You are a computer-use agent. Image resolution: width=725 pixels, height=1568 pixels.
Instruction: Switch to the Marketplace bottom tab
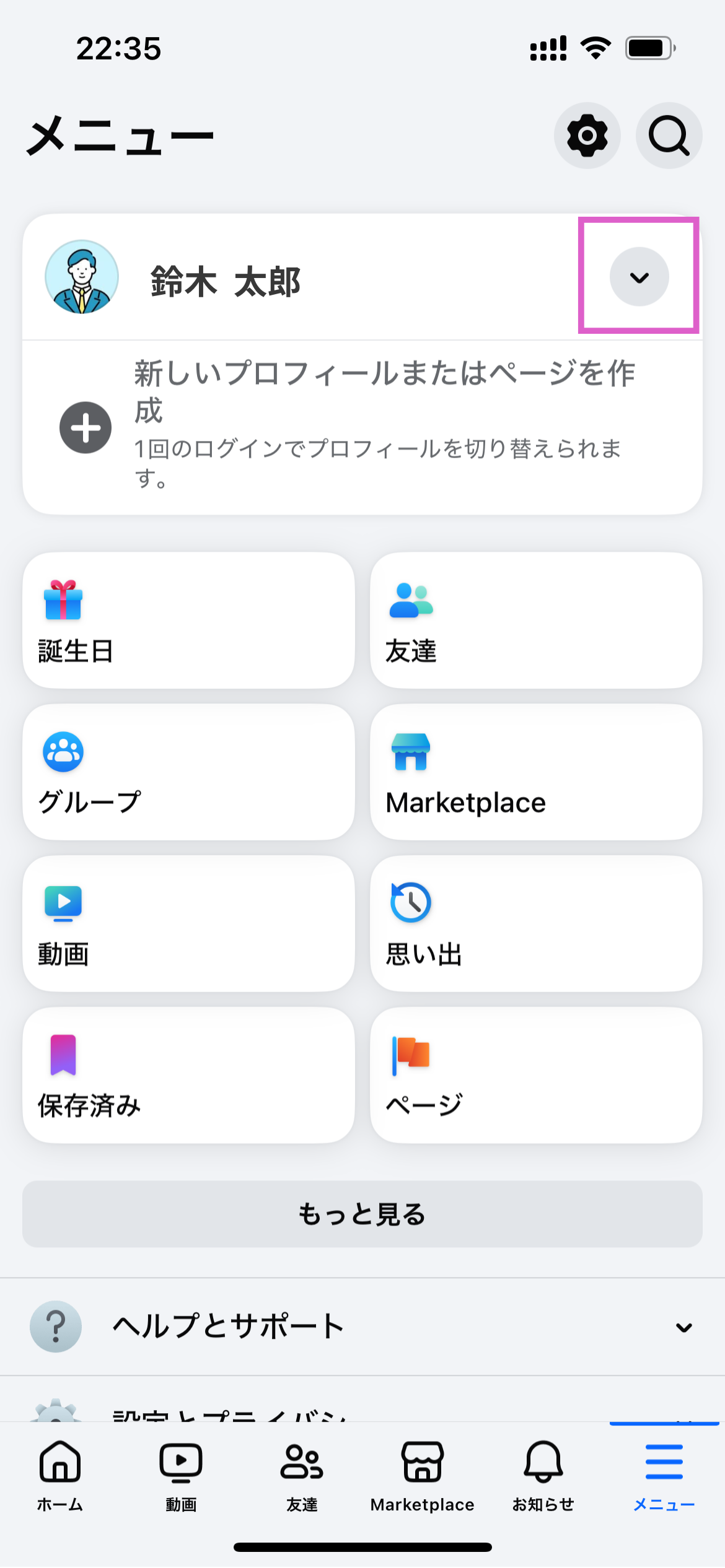point(423,1475)
